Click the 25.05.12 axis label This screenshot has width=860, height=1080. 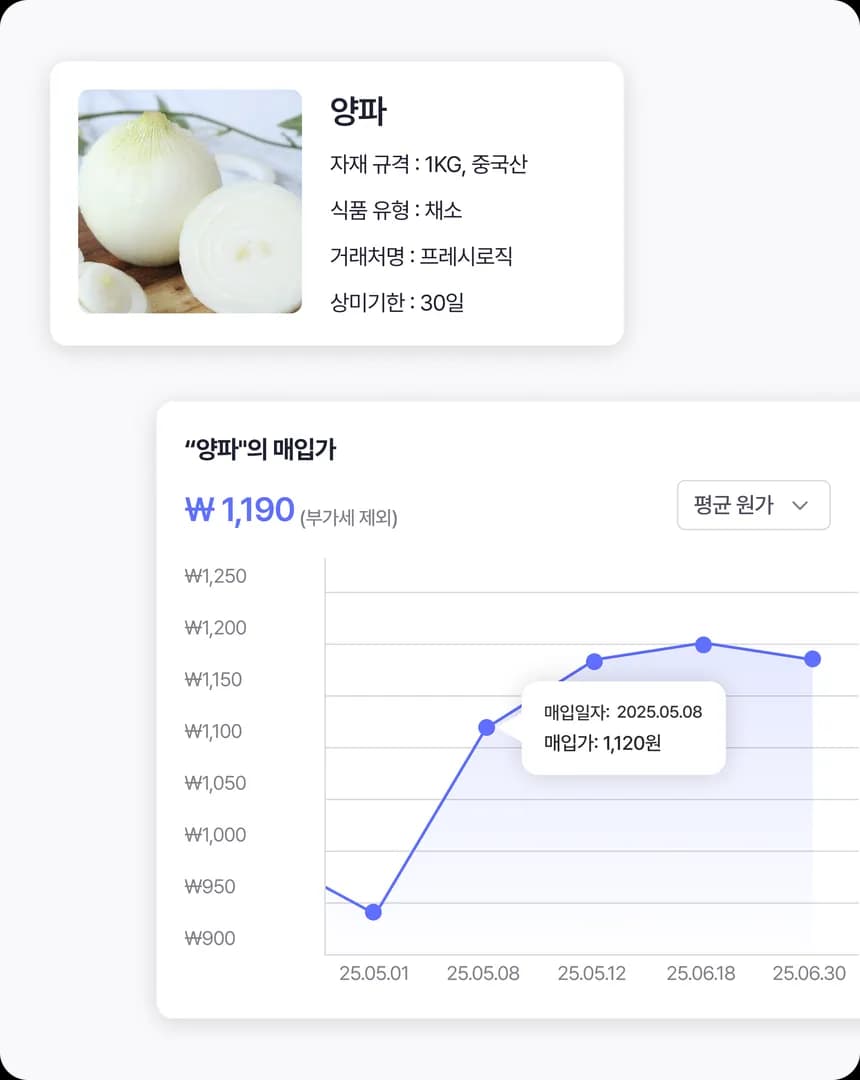point(592,972)
